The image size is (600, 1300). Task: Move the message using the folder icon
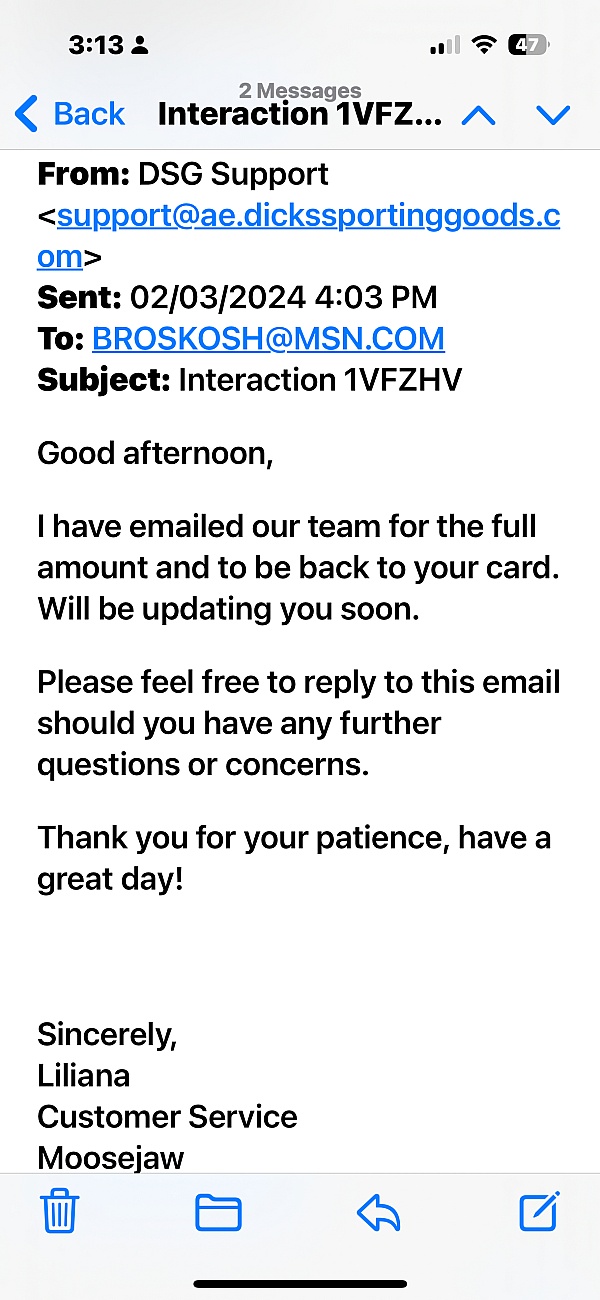[218, 1212]
